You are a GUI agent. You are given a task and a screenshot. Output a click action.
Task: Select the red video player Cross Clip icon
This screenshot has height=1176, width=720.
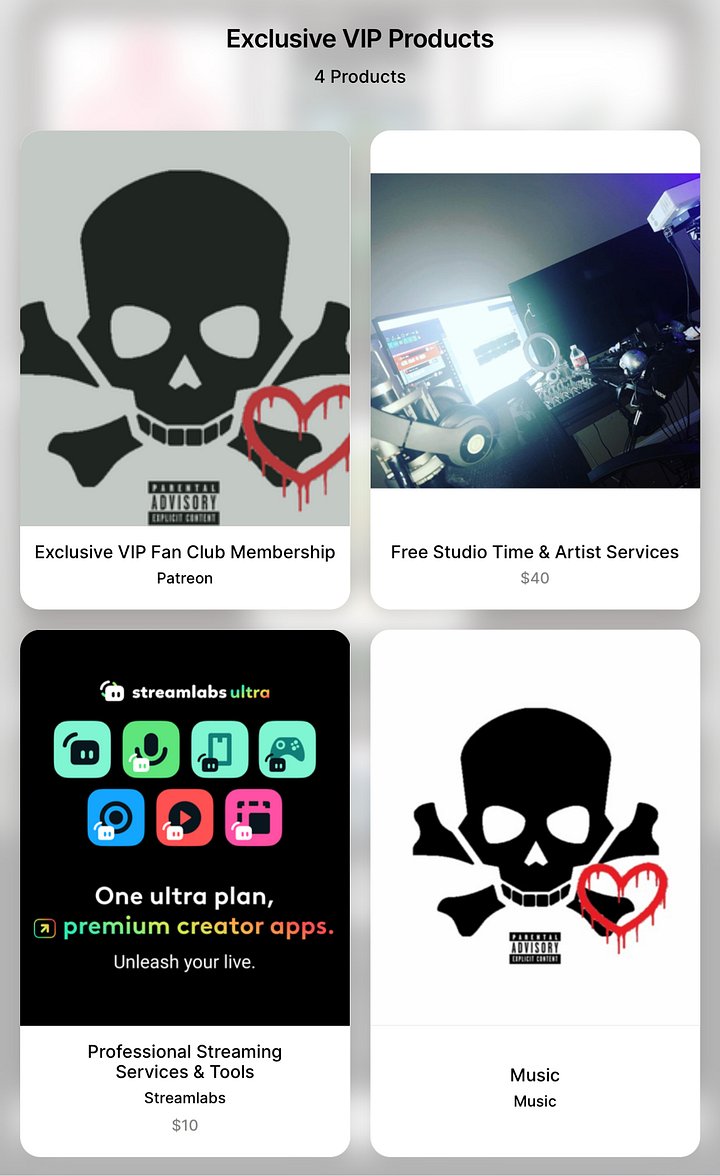184,818
